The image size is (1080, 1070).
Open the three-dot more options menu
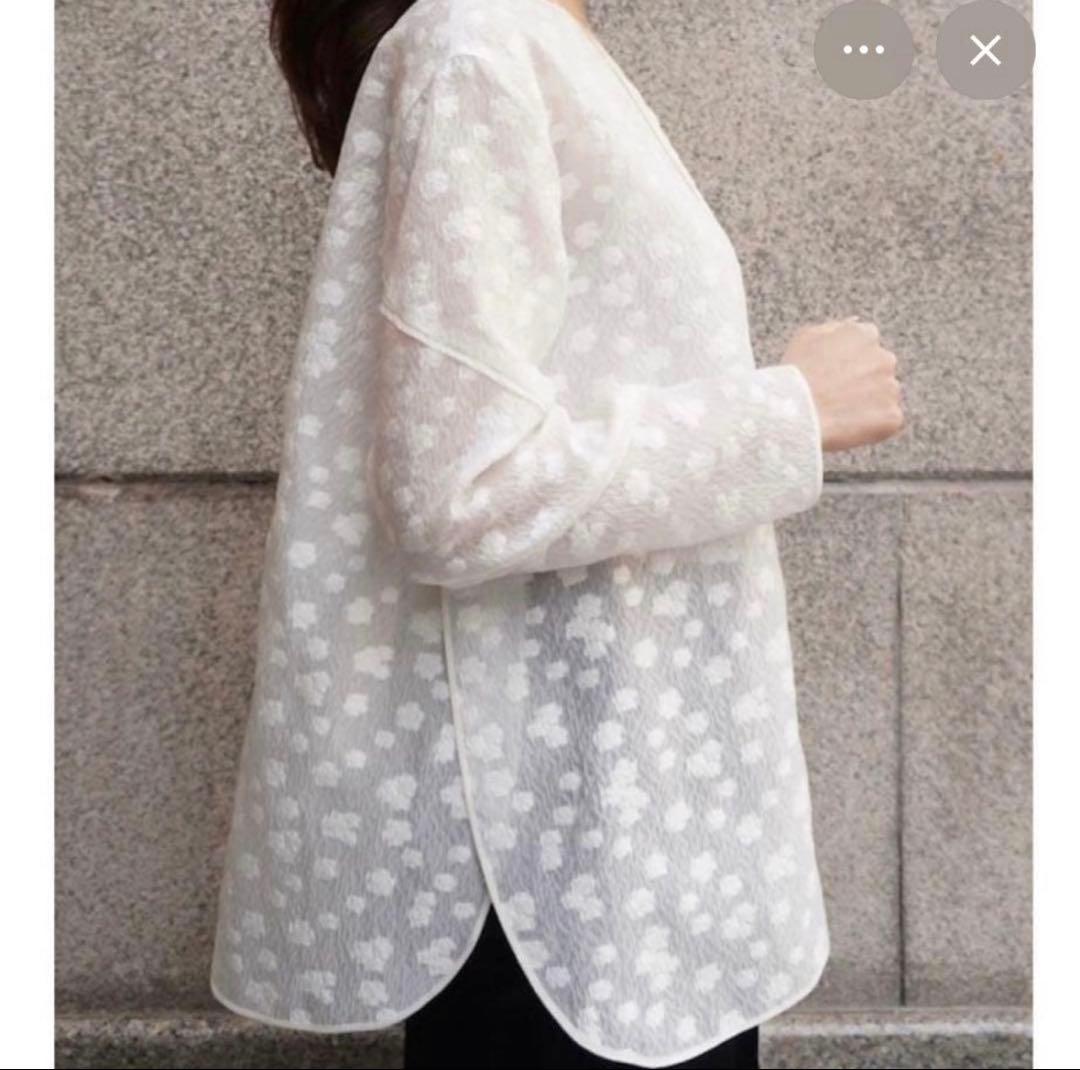pyautogui.click(x=863, y=50)
